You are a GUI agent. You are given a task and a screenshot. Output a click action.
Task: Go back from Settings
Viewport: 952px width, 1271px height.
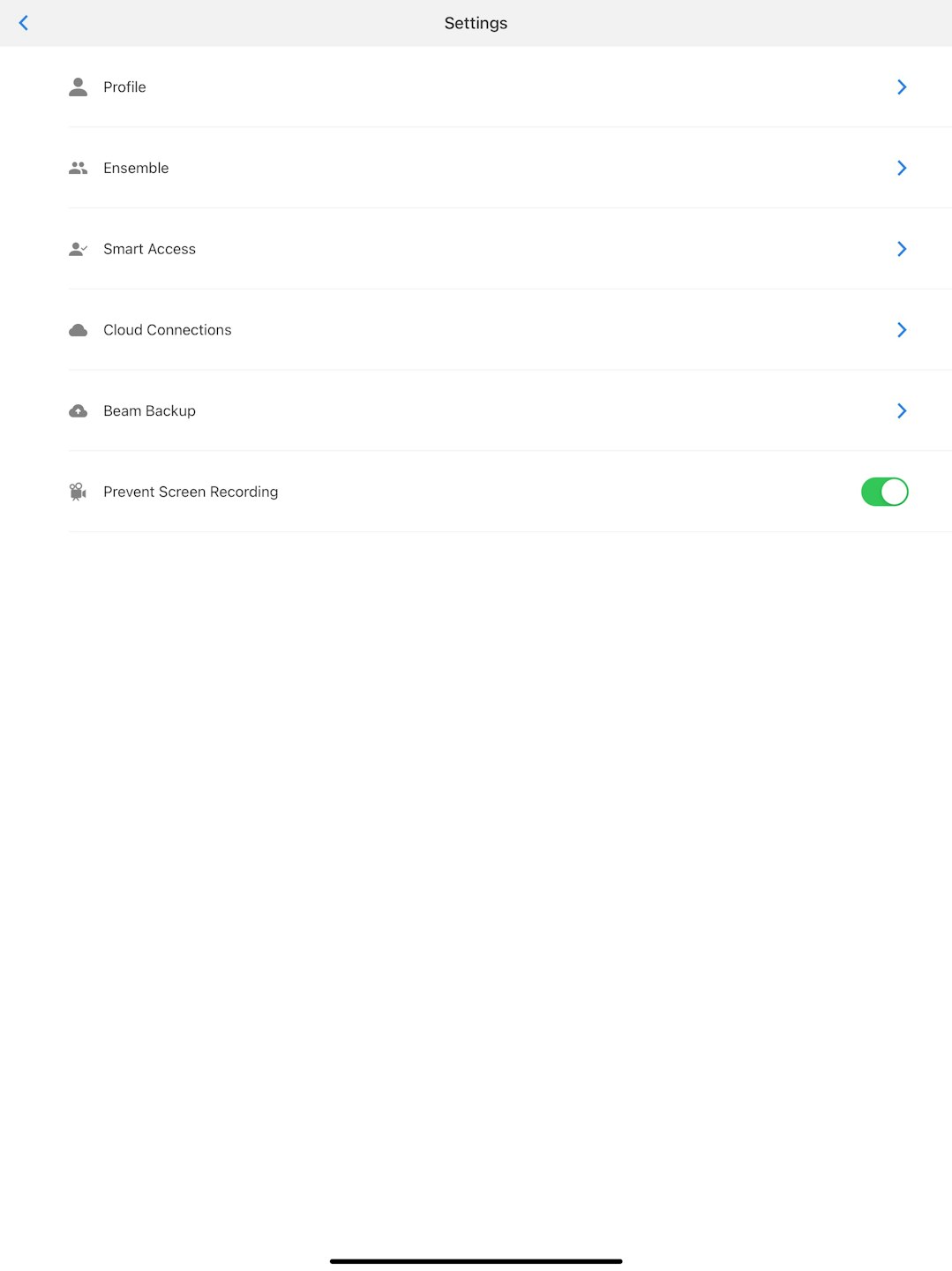coord(24,23)
